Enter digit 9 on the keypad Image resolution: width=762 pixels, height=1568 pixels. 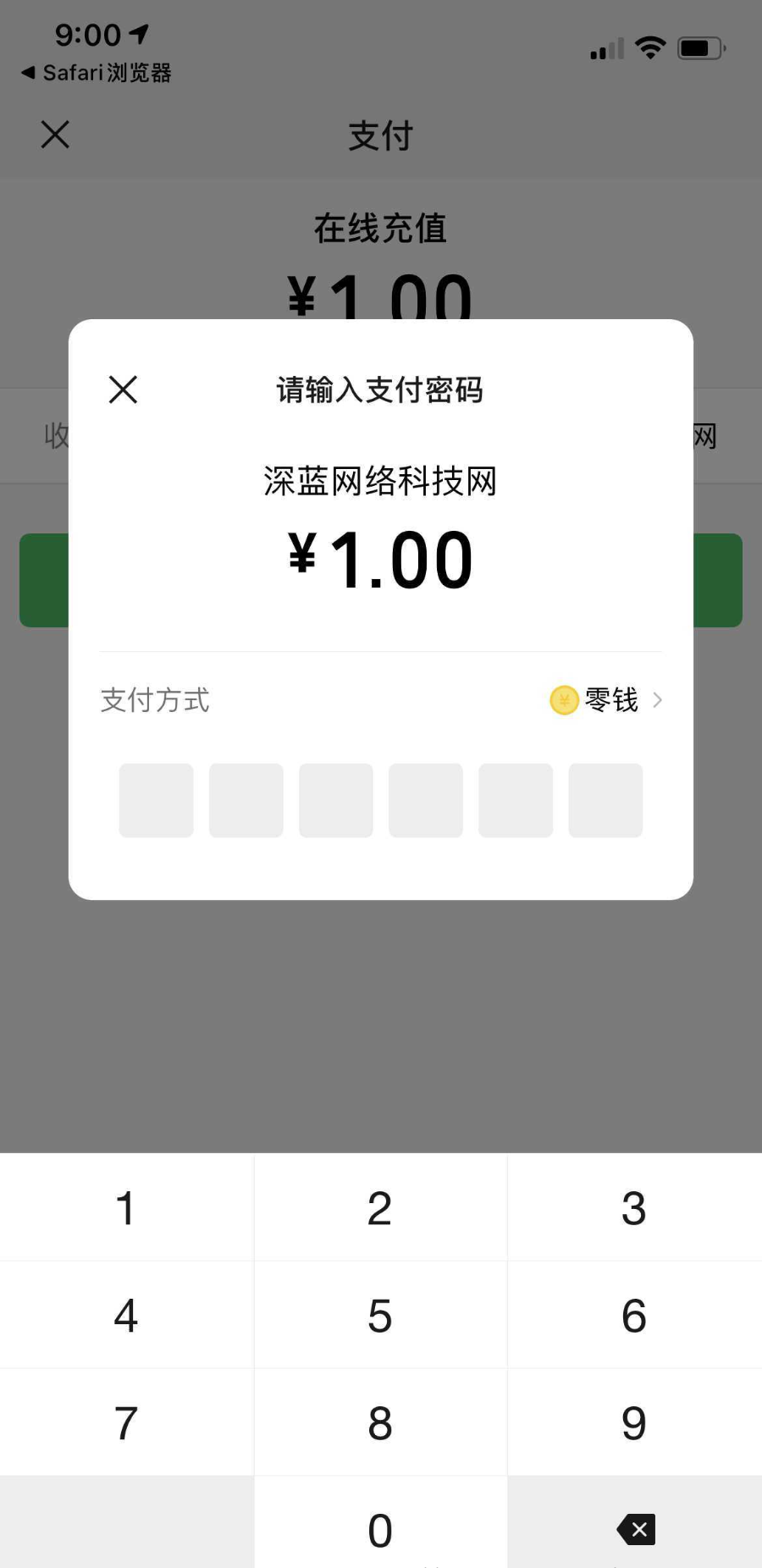(634, 1422)
